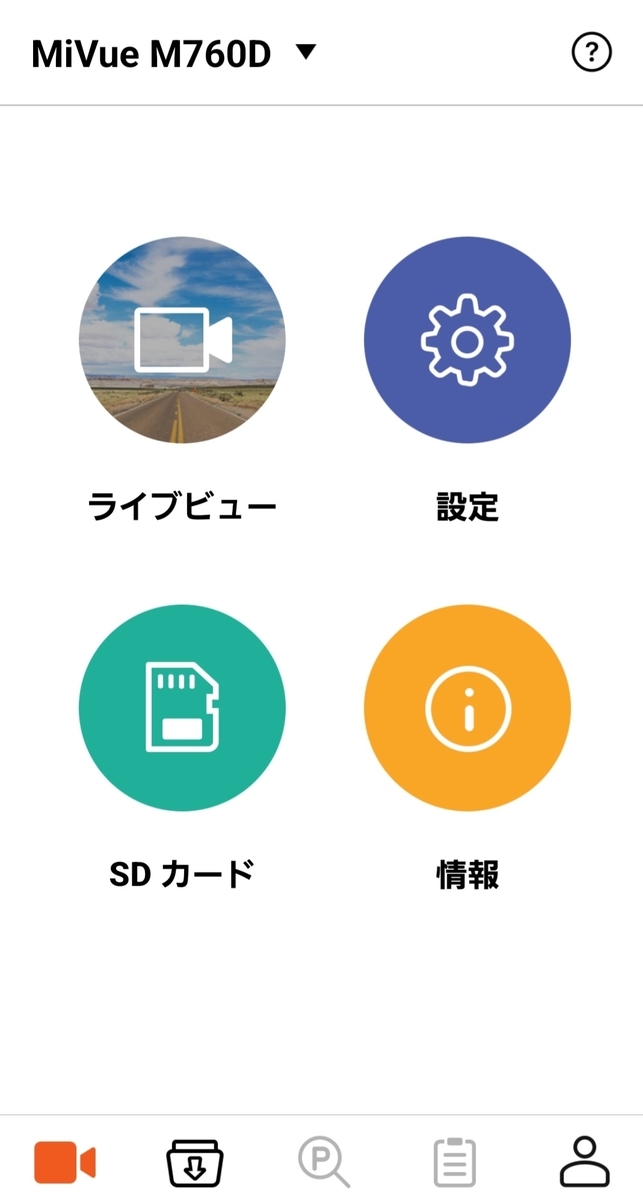Open ライブビュー live view

point(182,340)
